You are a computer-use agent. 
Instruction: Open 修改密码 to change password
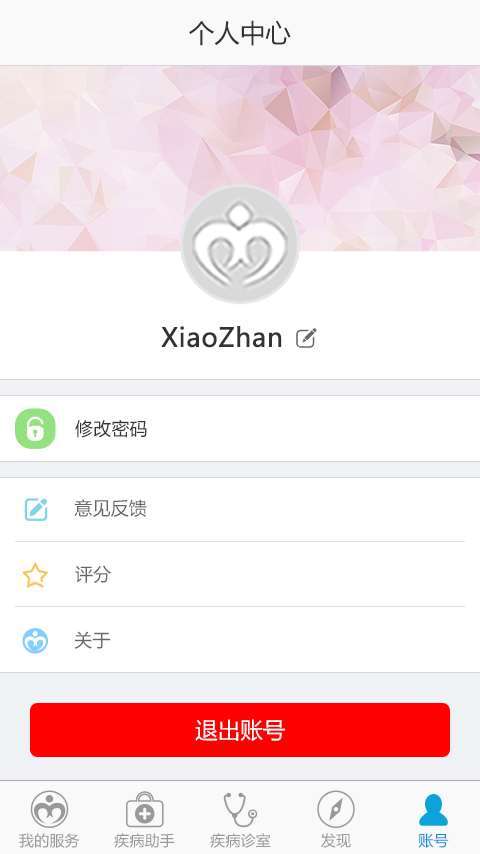point(240,429)
